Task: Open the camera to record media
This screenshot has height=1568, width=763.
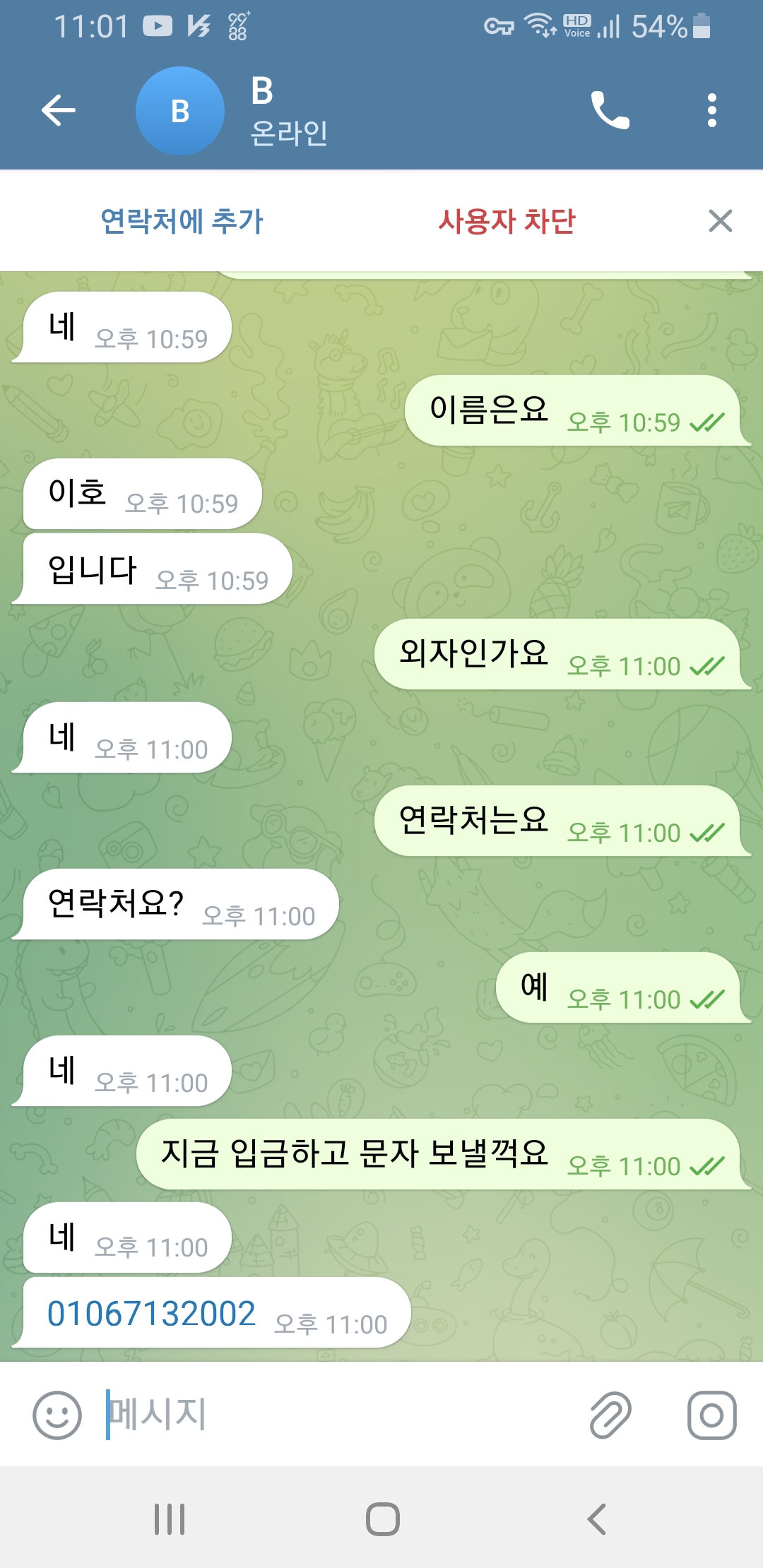Action: 711,1415
